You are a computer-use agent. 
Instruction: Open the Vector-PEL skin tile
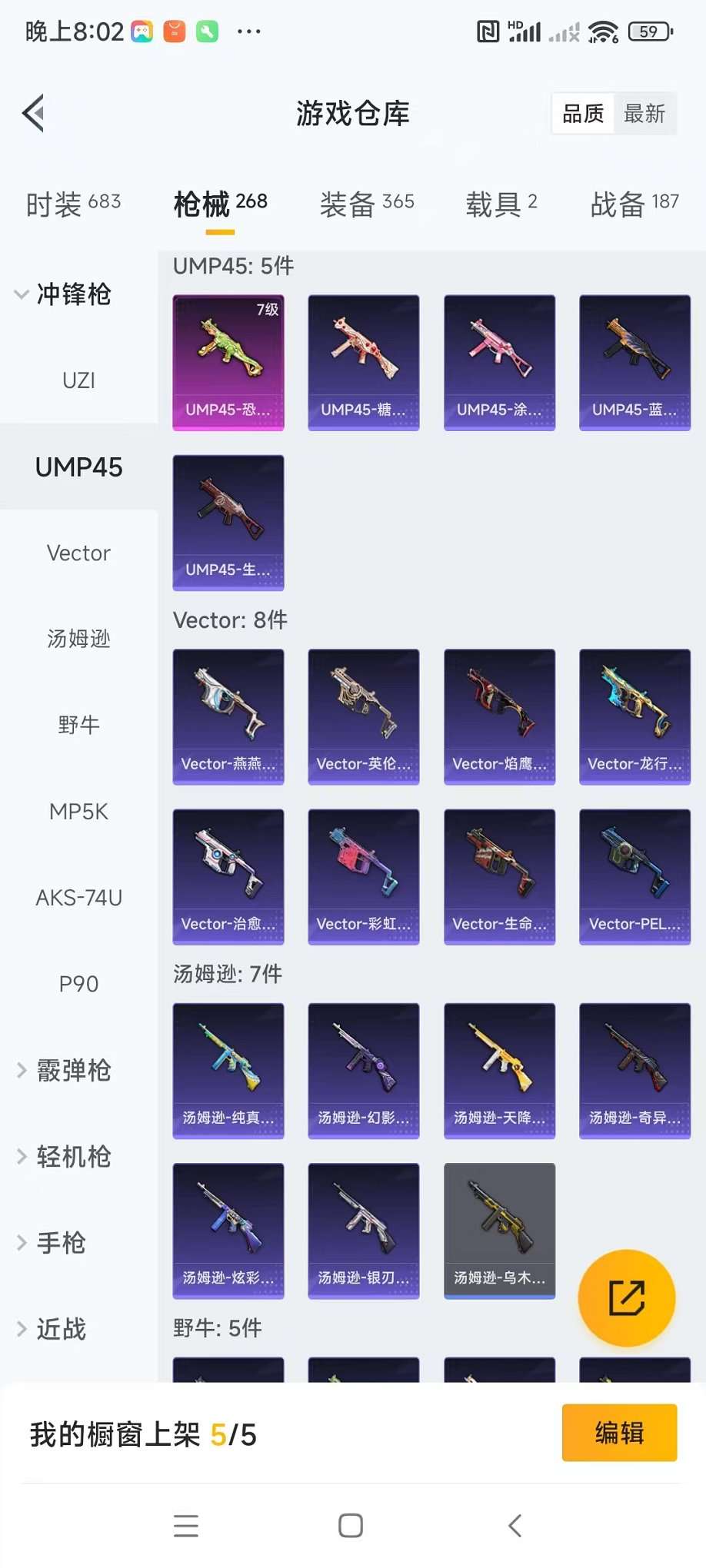[x=634, y=876]
